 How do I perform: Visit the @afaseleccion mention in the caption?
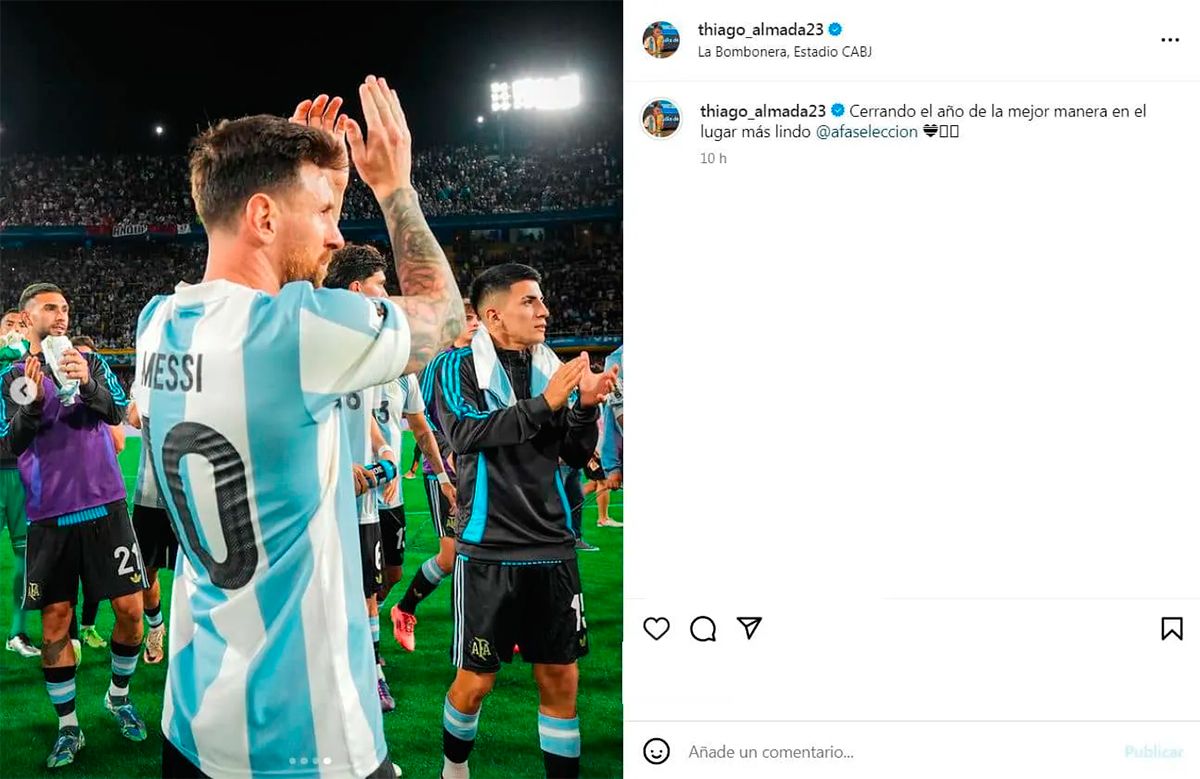(x=866, y=132)
